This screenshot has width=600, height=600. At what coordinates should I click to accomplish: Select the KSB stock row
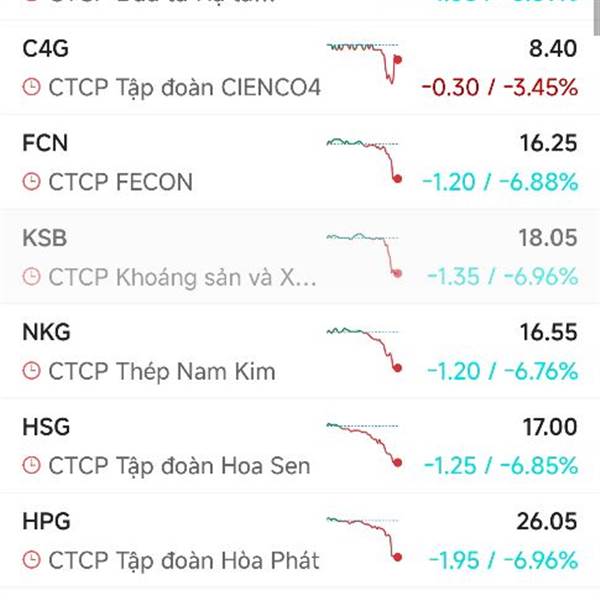tap(300, 258)
